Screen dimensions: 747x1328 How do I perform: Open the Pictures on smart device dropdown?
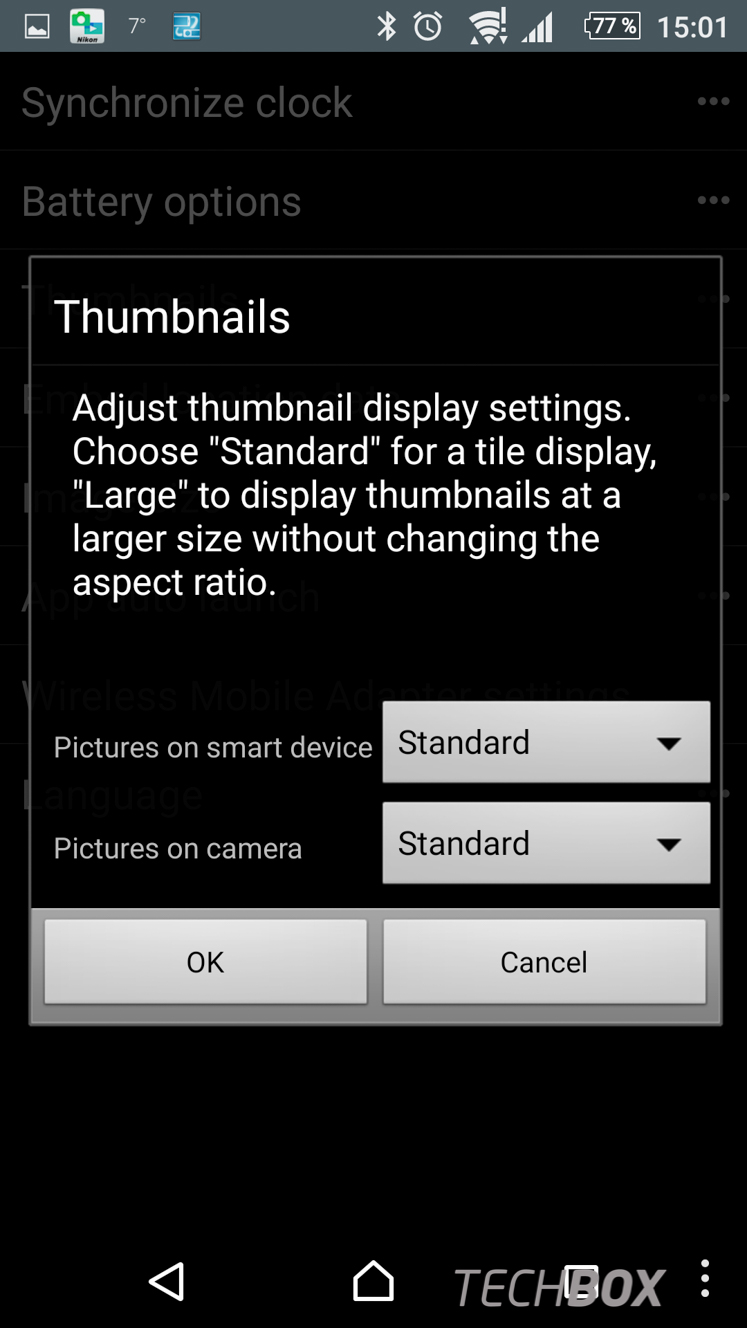click(x=546, y=742)
